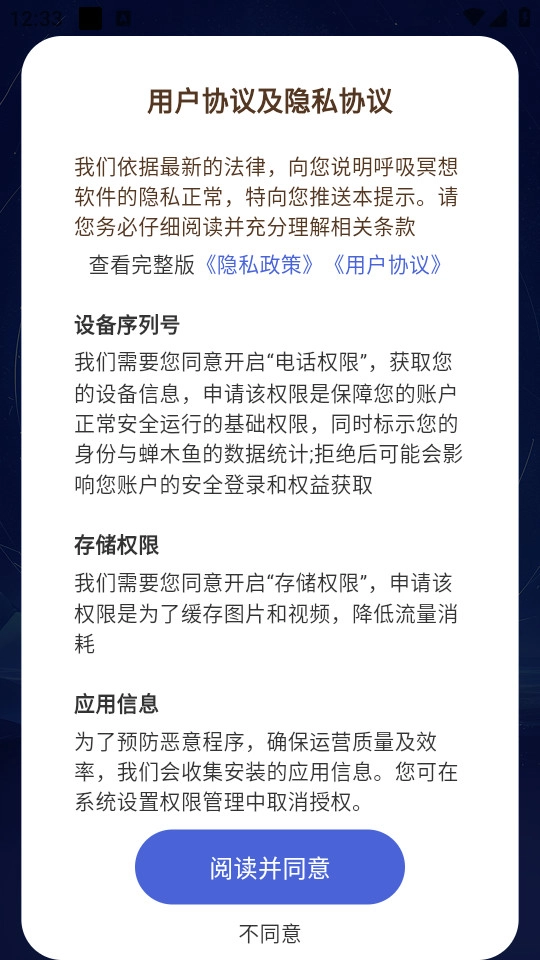
Task: Open the 《用户协议》 link
Action: click(387, 264)
